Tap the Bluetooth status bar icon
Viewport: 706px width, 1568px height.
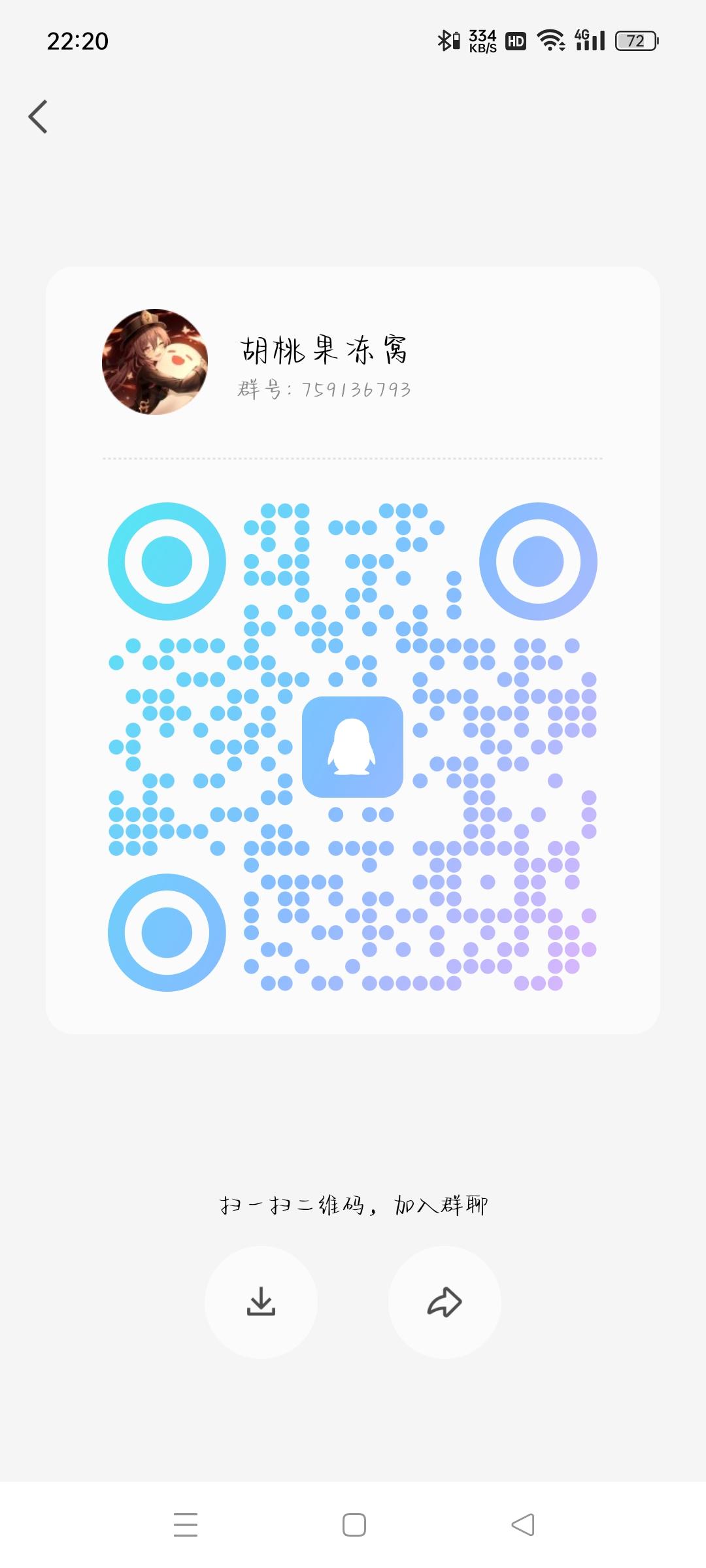446,41
